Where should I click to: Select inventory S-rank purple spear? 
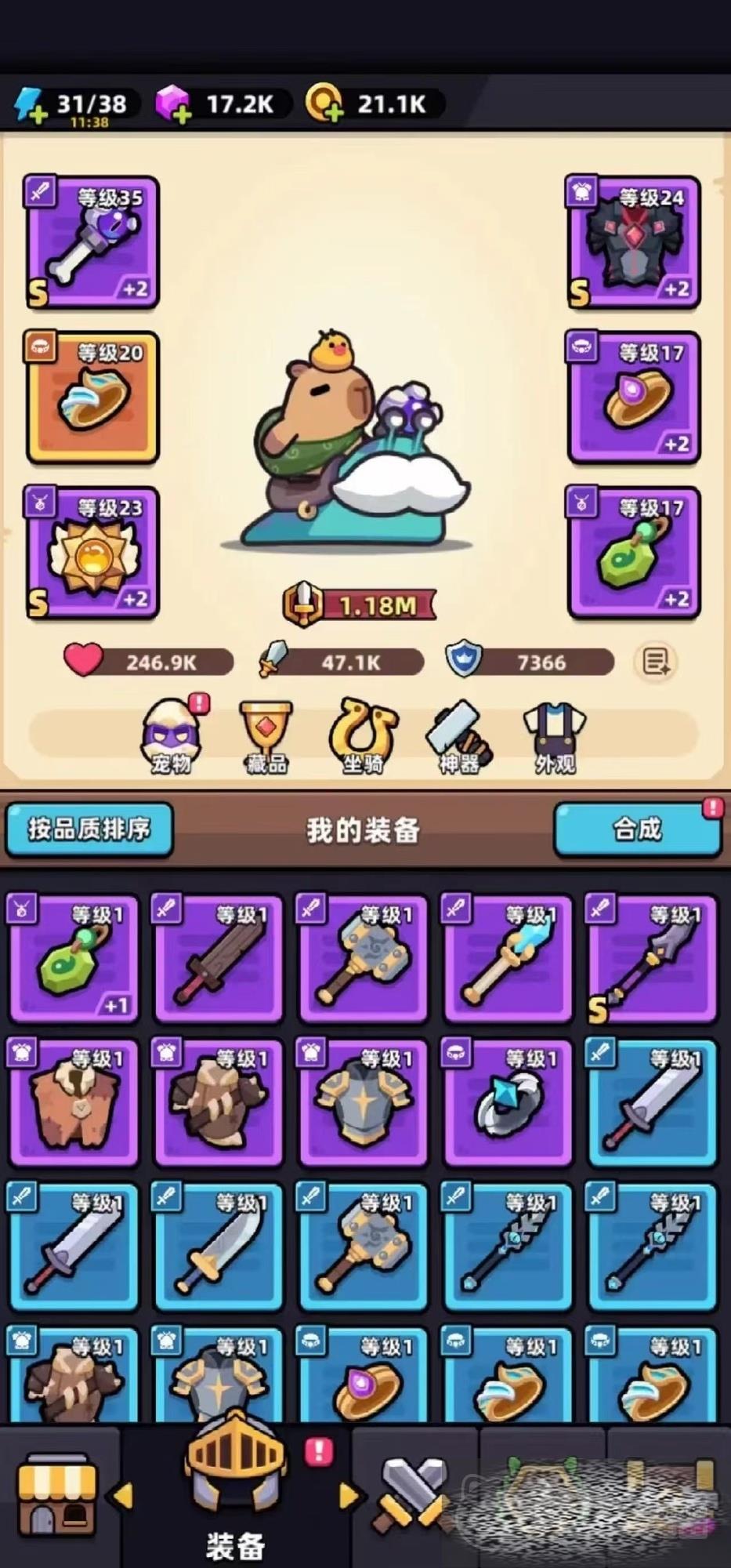tap(652, 958)
